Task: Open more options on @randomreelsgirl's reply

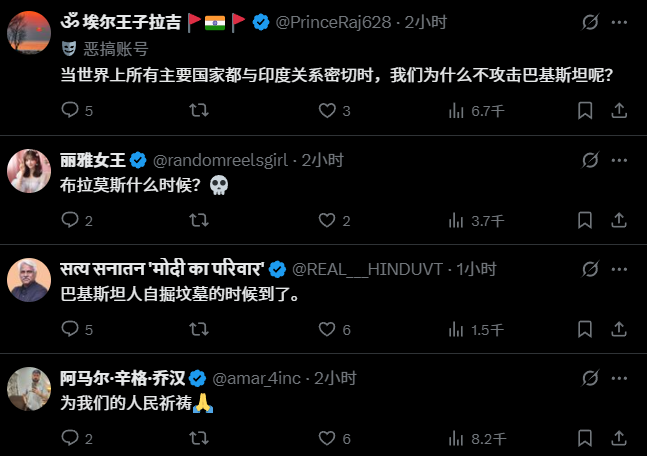Action: pos(619,160)
